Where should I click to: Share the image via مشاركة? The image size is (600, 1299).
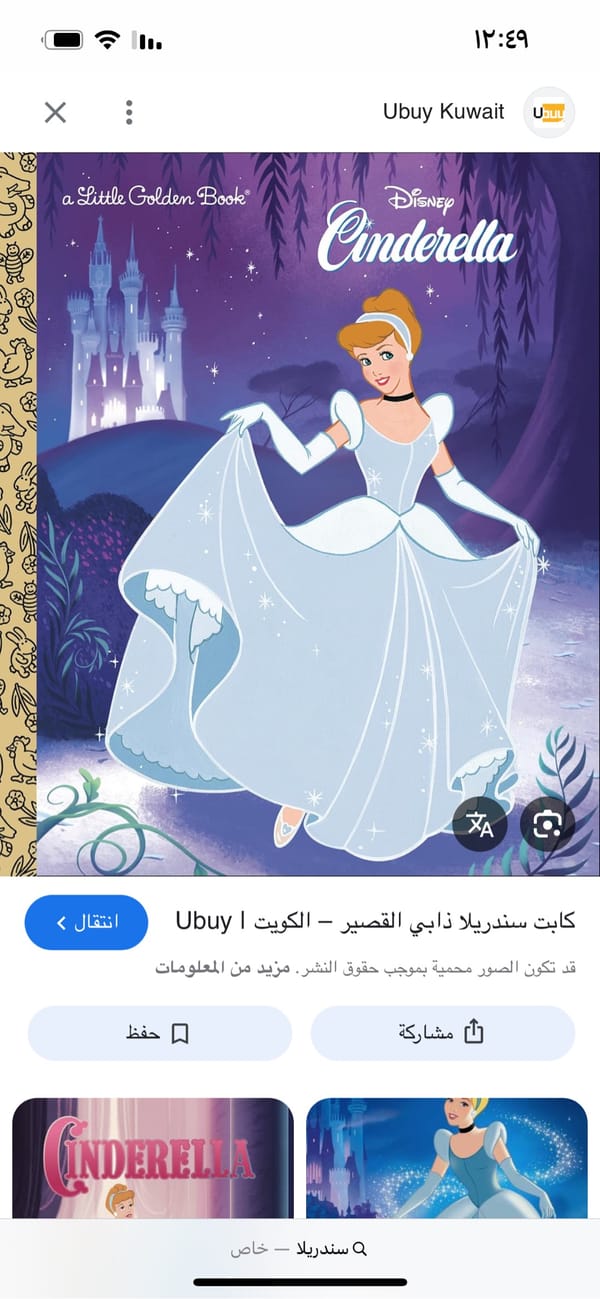442,1033
